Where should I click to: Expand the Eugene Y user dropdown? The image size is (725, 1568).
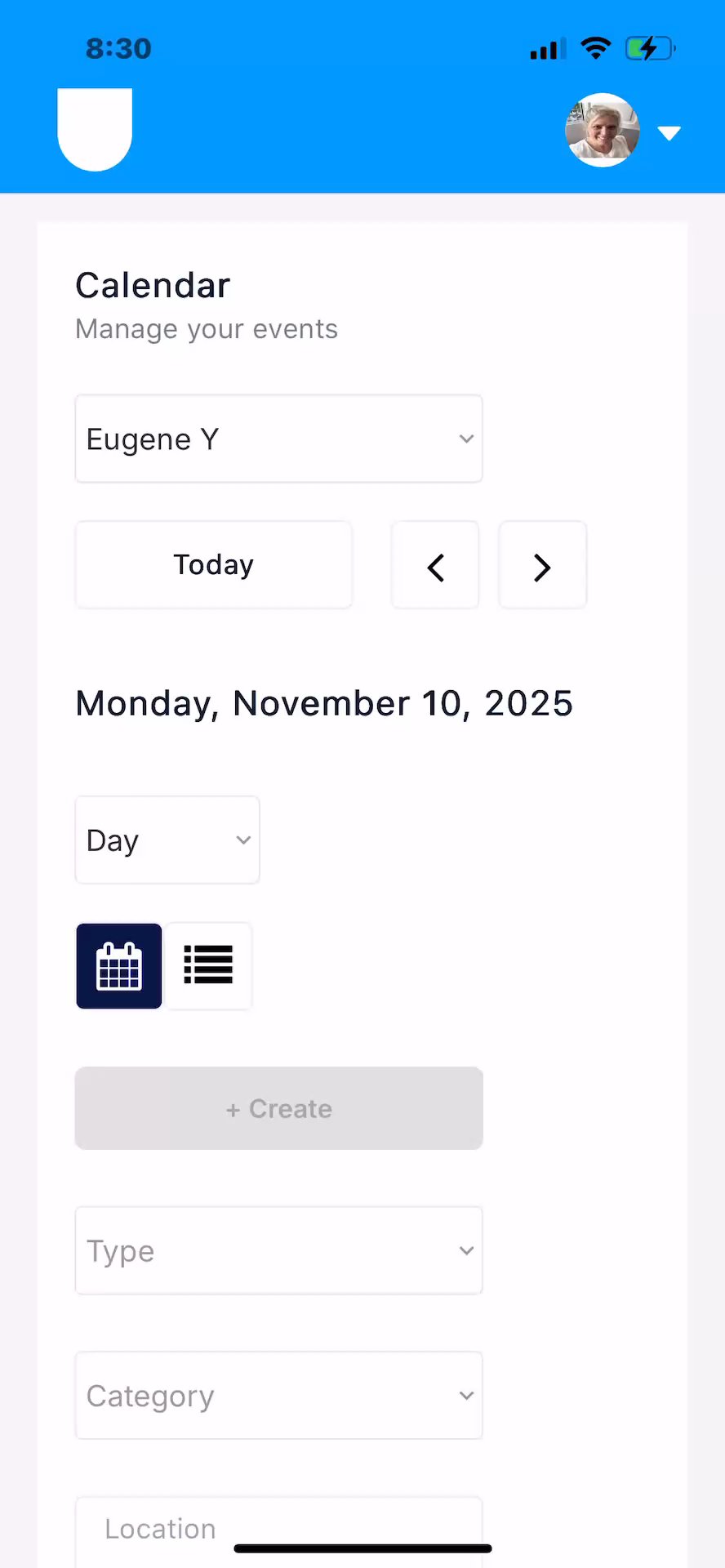pyautogui.click(x=278, y=439)
